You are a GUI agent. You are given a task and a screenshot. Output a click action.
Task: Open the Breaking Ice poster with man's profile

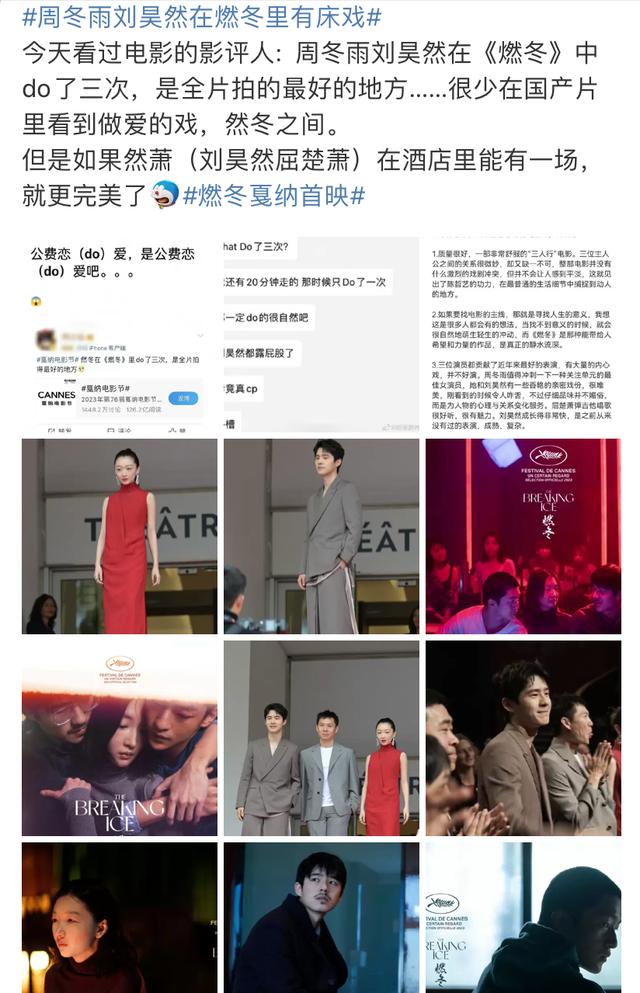pyautogui.click(x=523, y=917)
